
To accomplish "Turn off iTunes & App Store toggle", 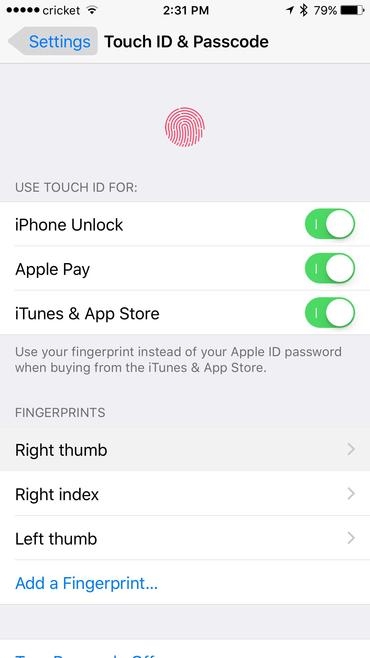I will tap(330, 313).
